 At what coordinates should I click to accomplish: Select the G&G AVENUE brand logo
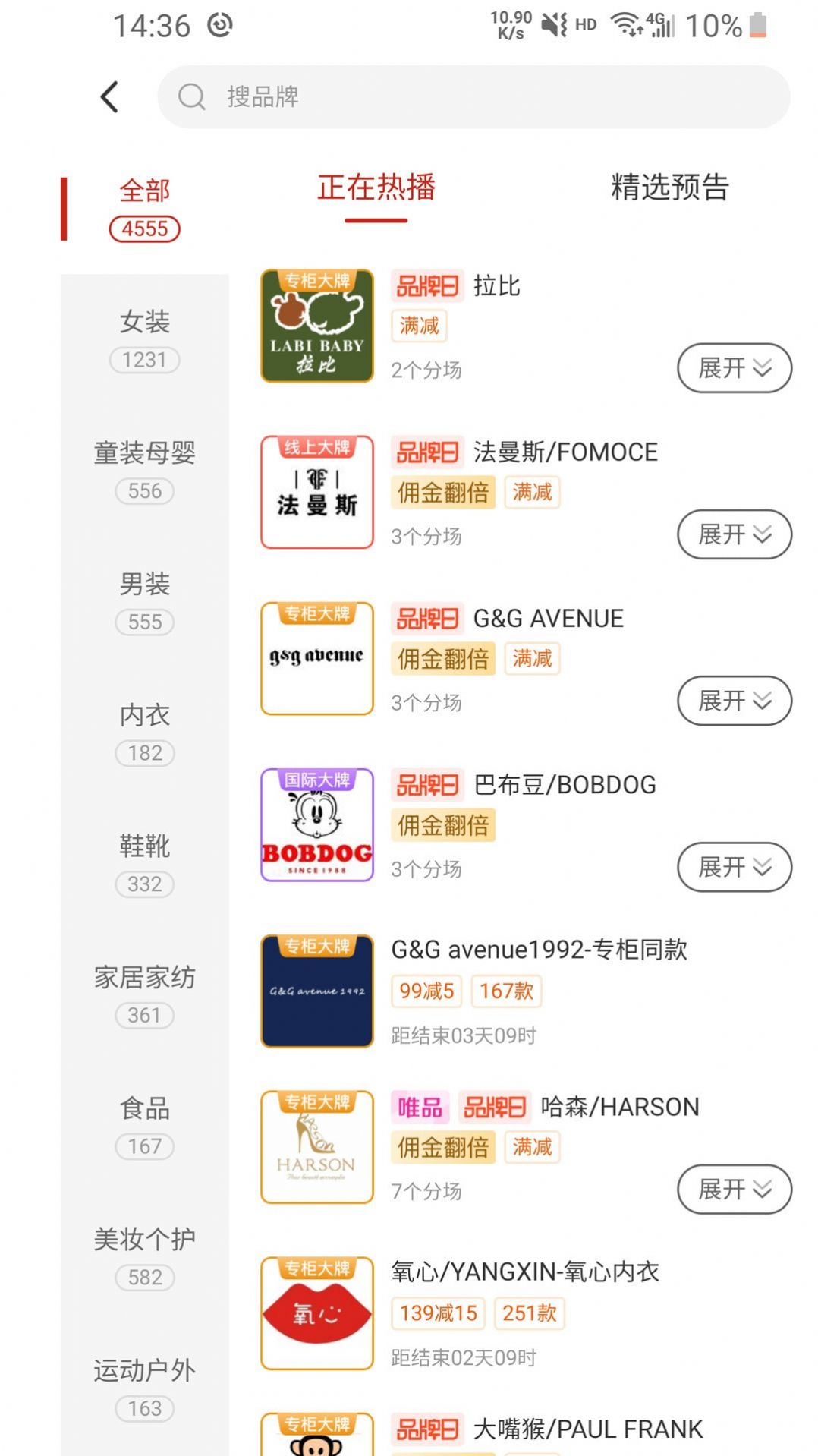(316, 658)
